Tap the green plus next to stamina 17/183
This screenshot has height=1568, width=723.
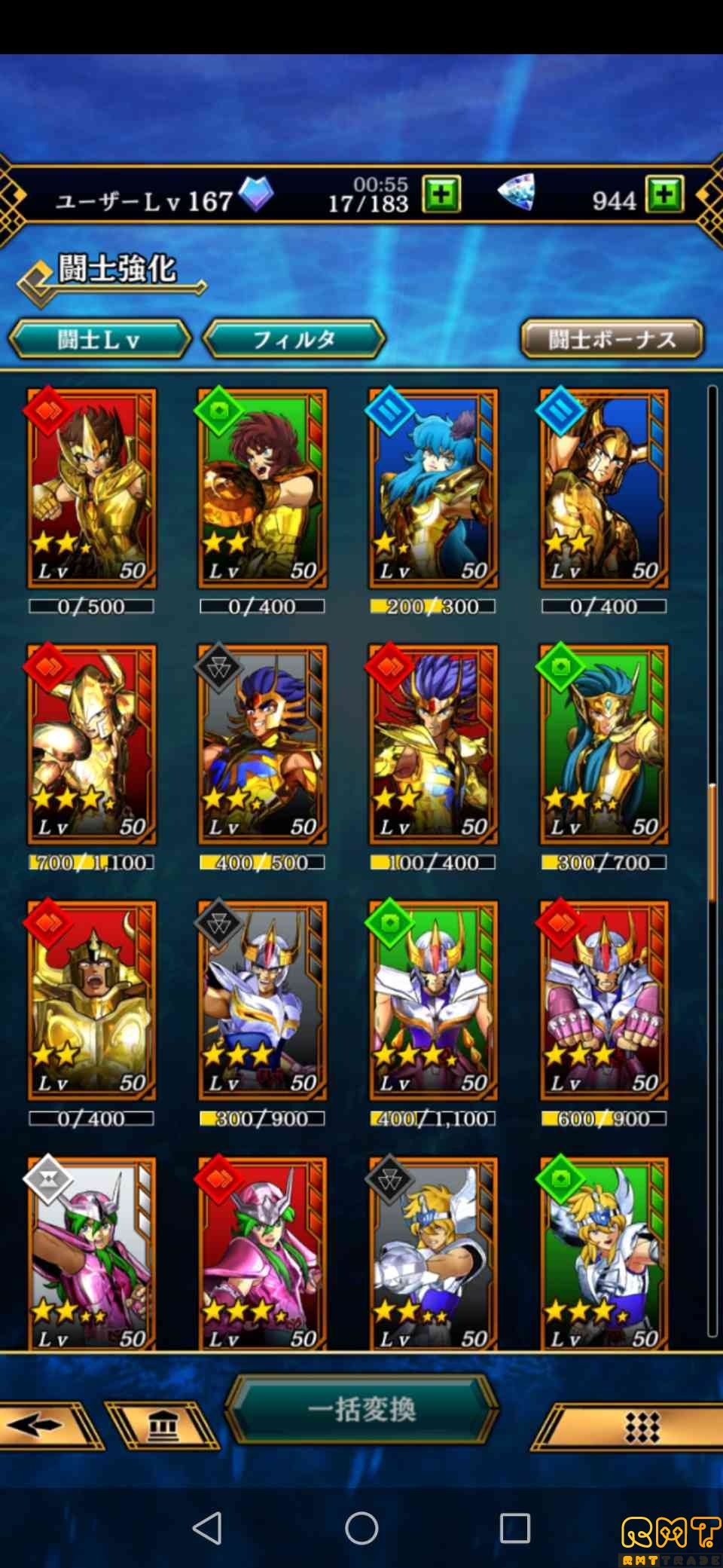coord(441,195)
